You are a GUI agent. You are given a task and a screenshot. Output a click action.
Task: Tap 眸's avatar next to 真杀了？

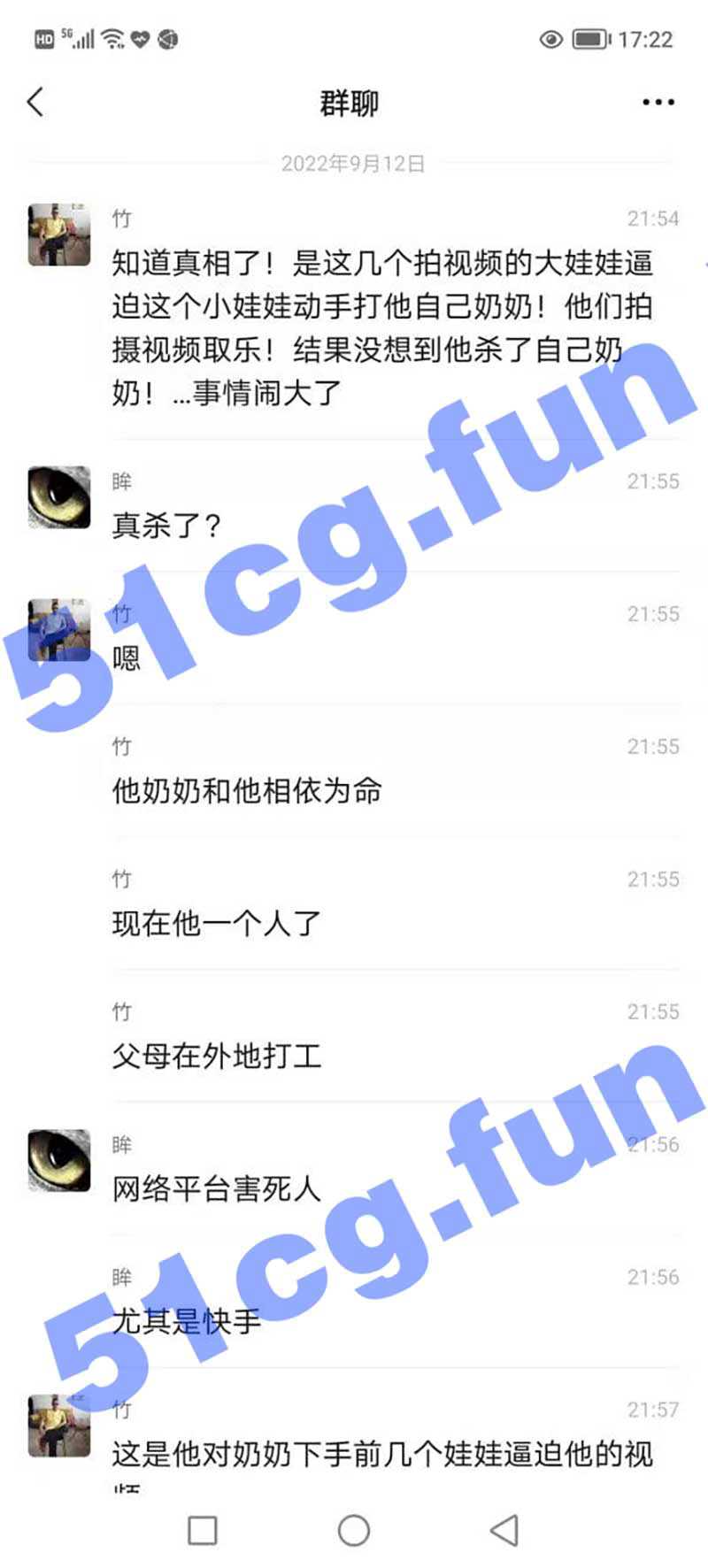pos(59,497)
